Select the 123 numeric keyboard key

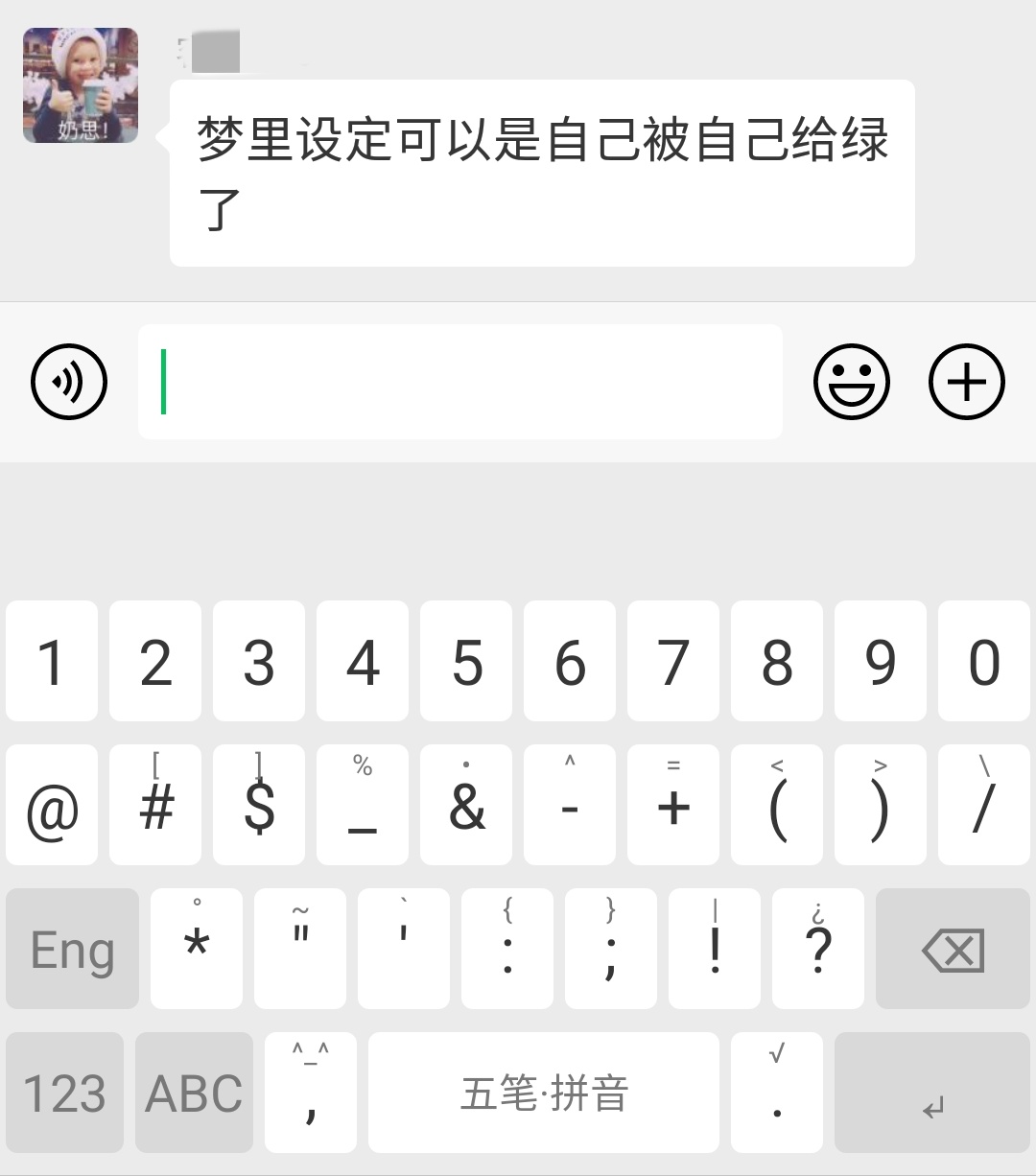point(64,1093)
